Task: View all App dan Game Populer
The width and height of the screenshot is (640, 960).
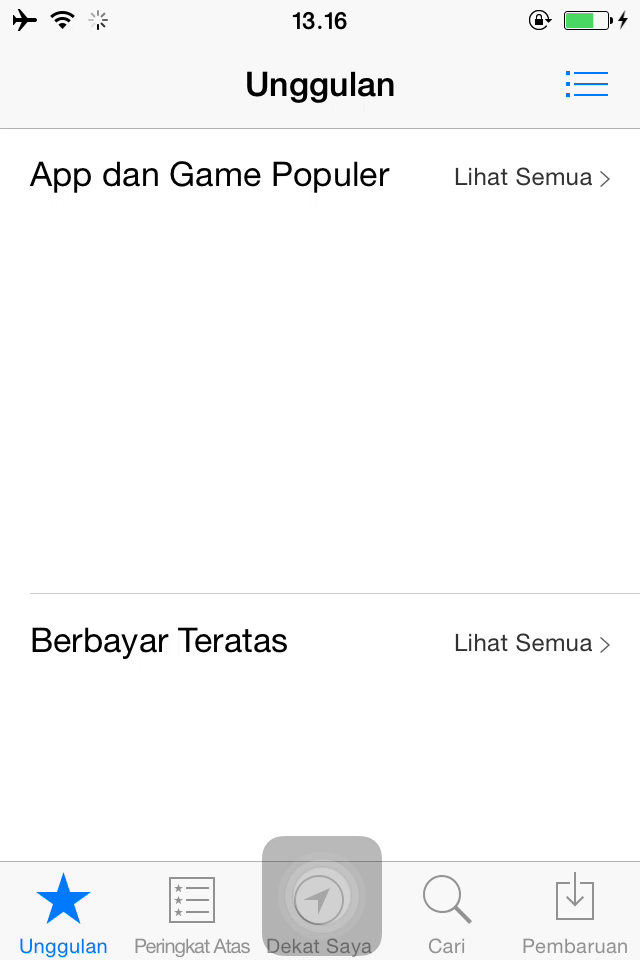Action: click(x=532, y=178)
